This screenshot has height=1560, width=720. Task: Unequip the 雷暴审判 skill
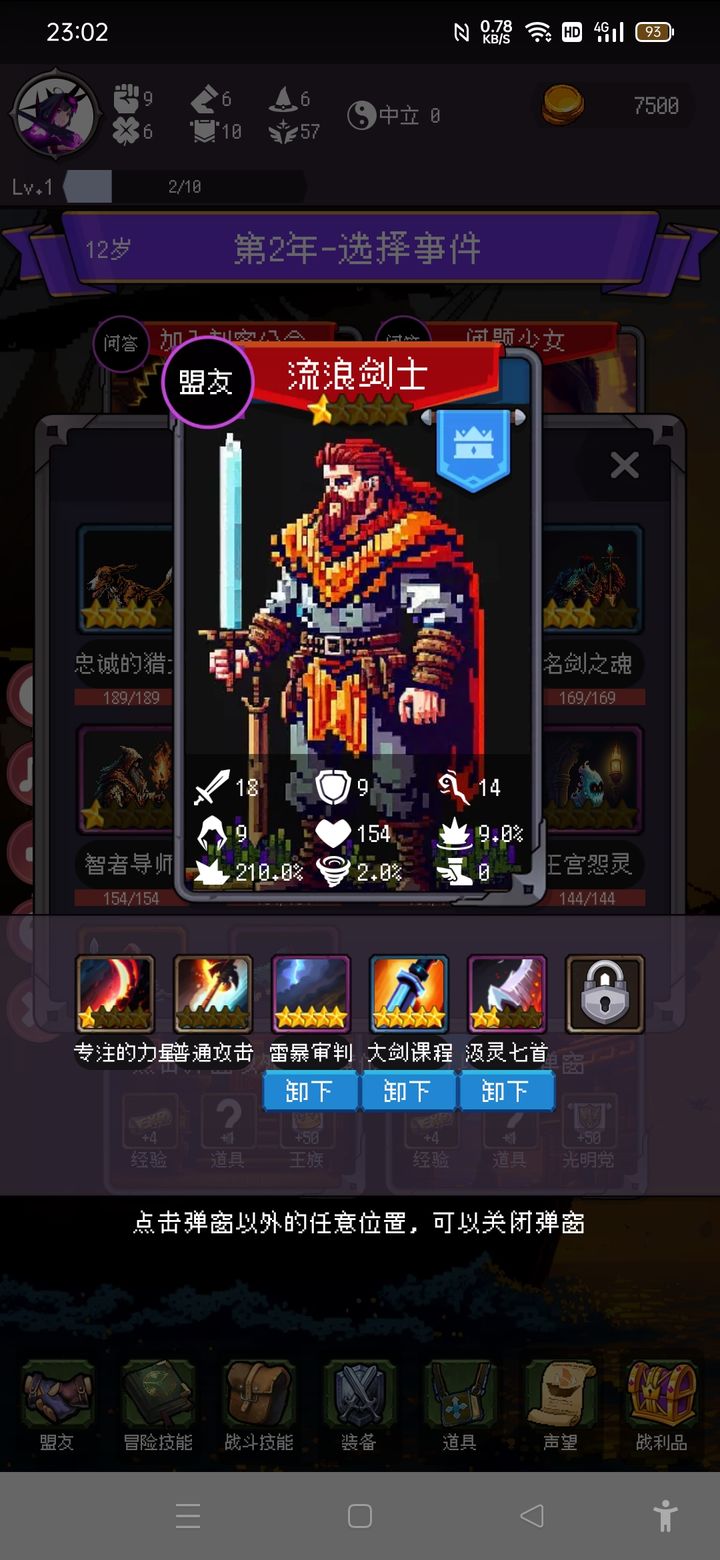(310, 1091)
